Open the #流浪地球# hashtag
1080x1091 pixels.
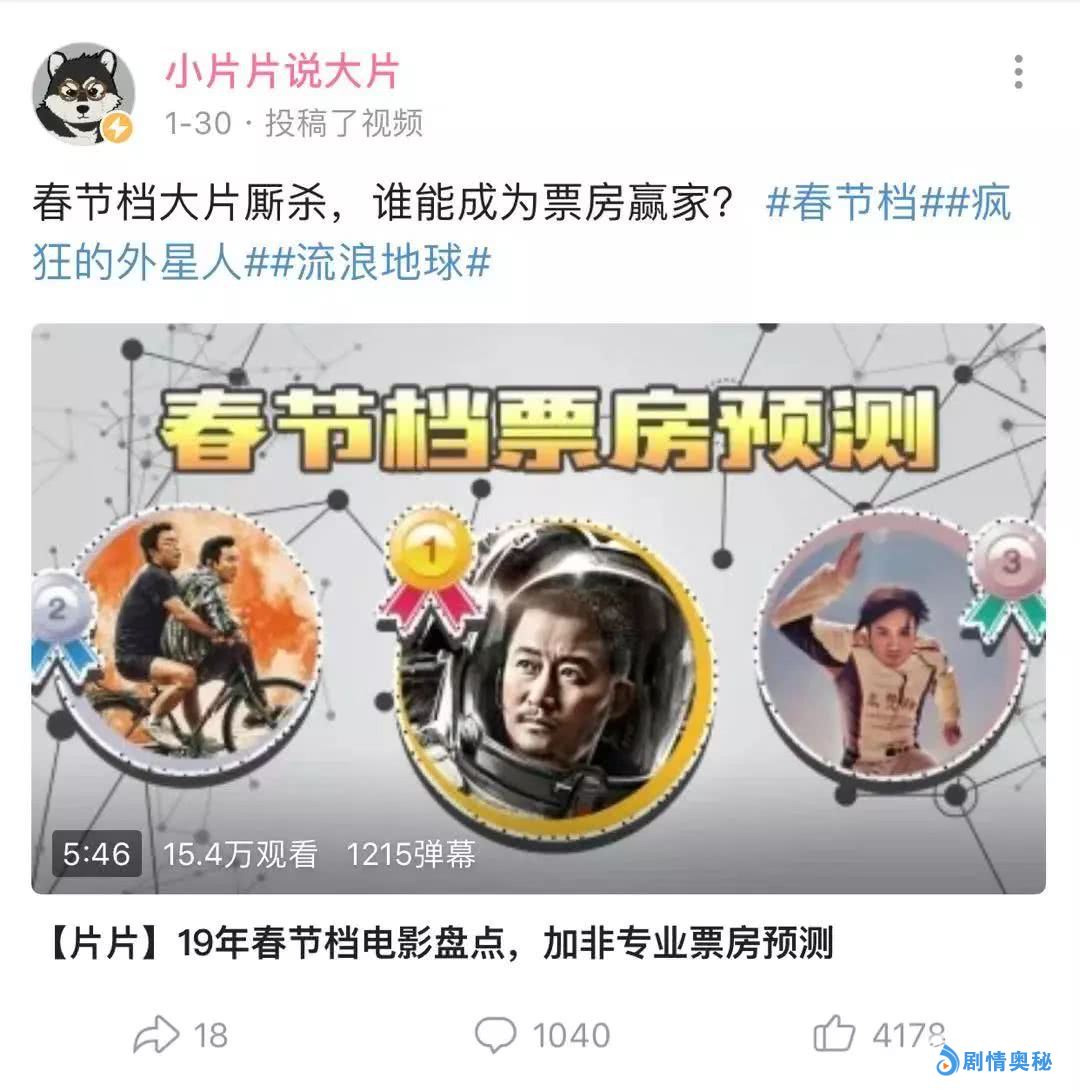click(x=379, y=262)
